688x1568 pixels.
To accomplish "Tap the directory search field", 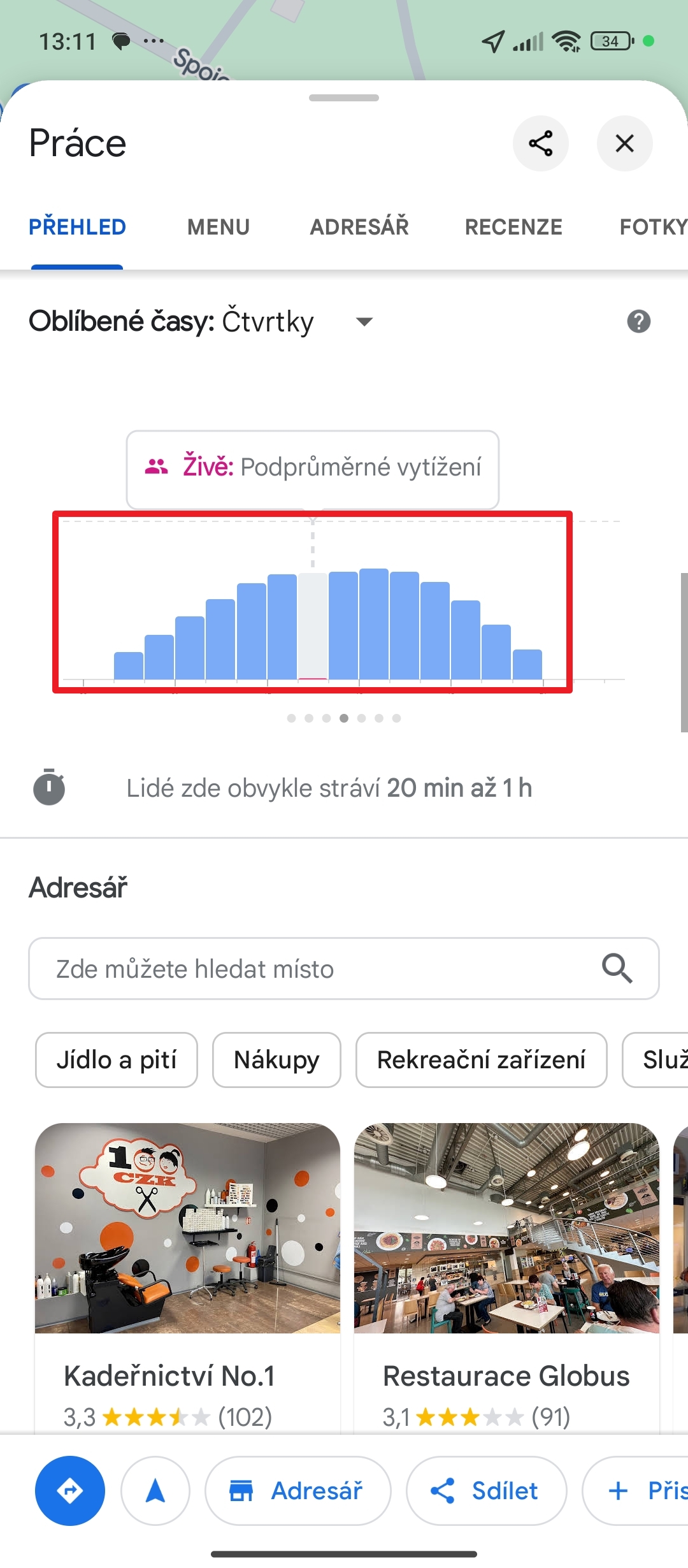I will tap(344, 968).
